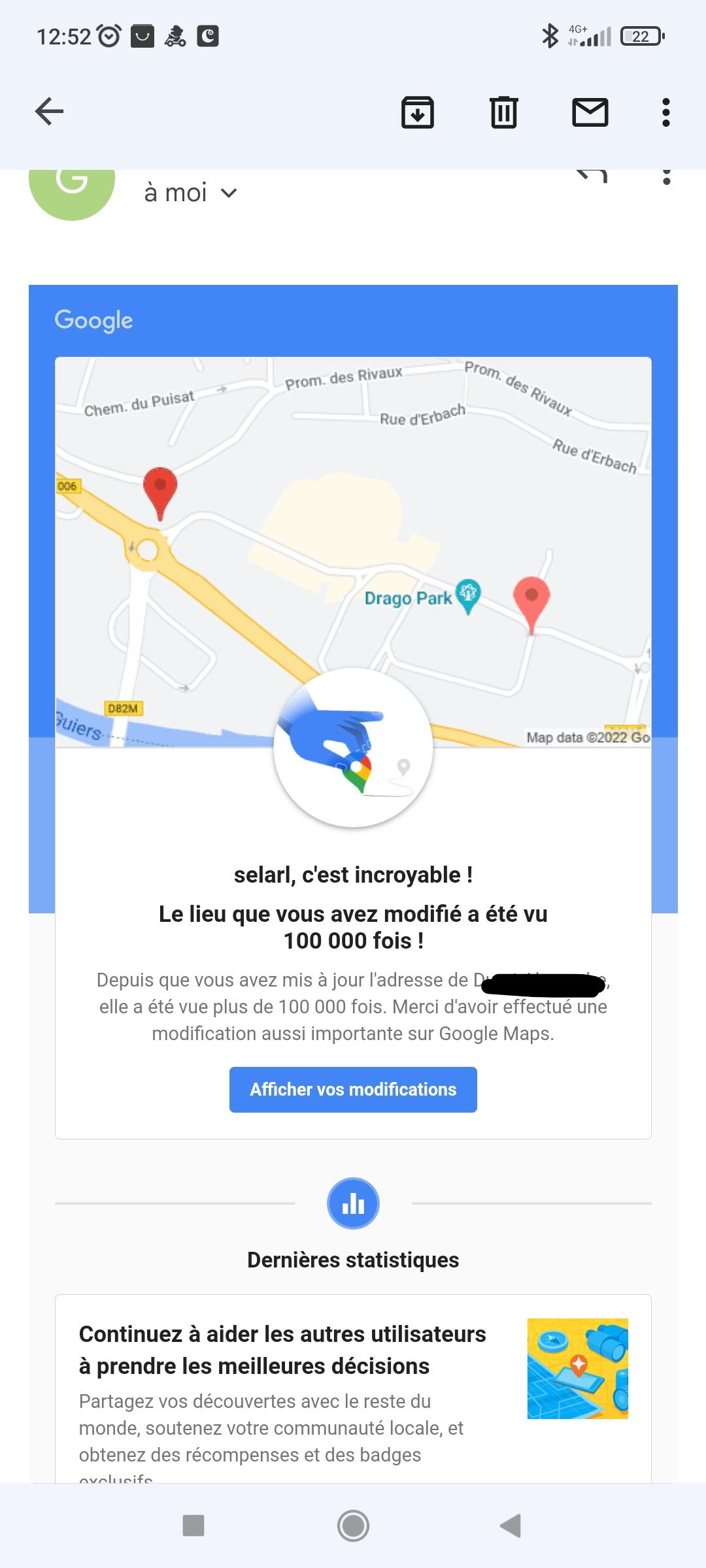The image size is (706, 1568).
Task: Open the map preview of Drago Park
Action: 353,549
